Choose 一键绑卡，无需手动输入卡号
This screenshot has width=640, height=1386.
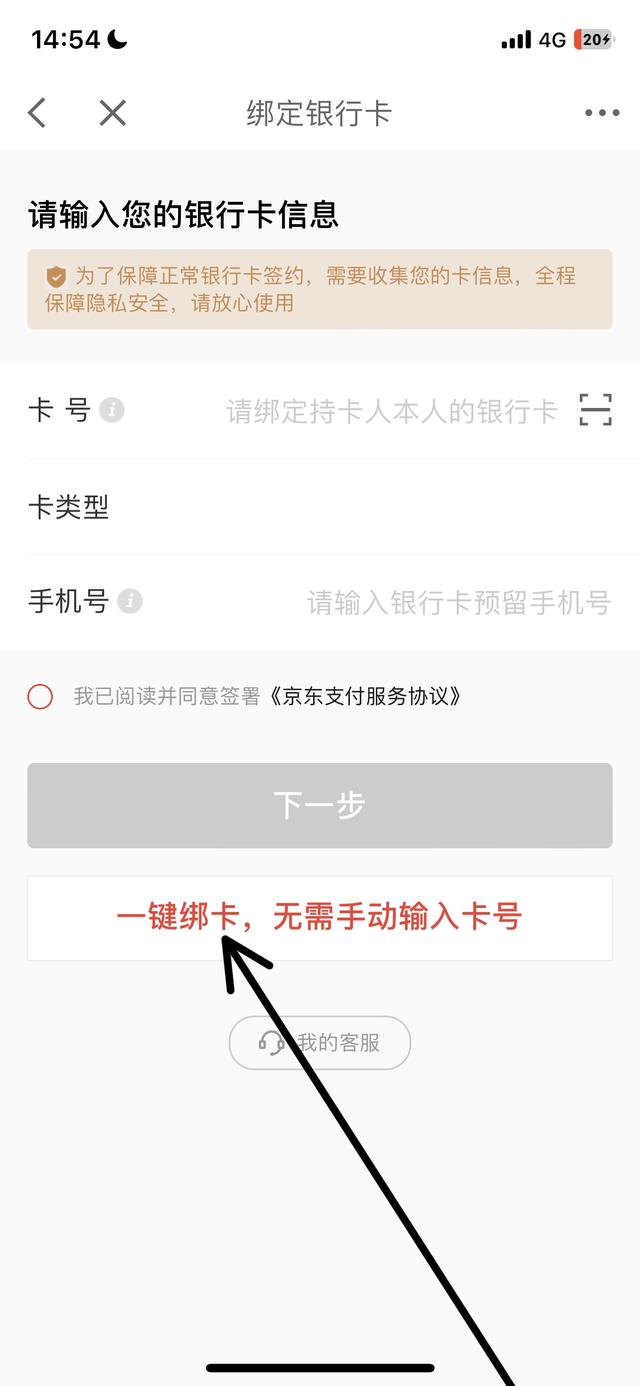320,918
